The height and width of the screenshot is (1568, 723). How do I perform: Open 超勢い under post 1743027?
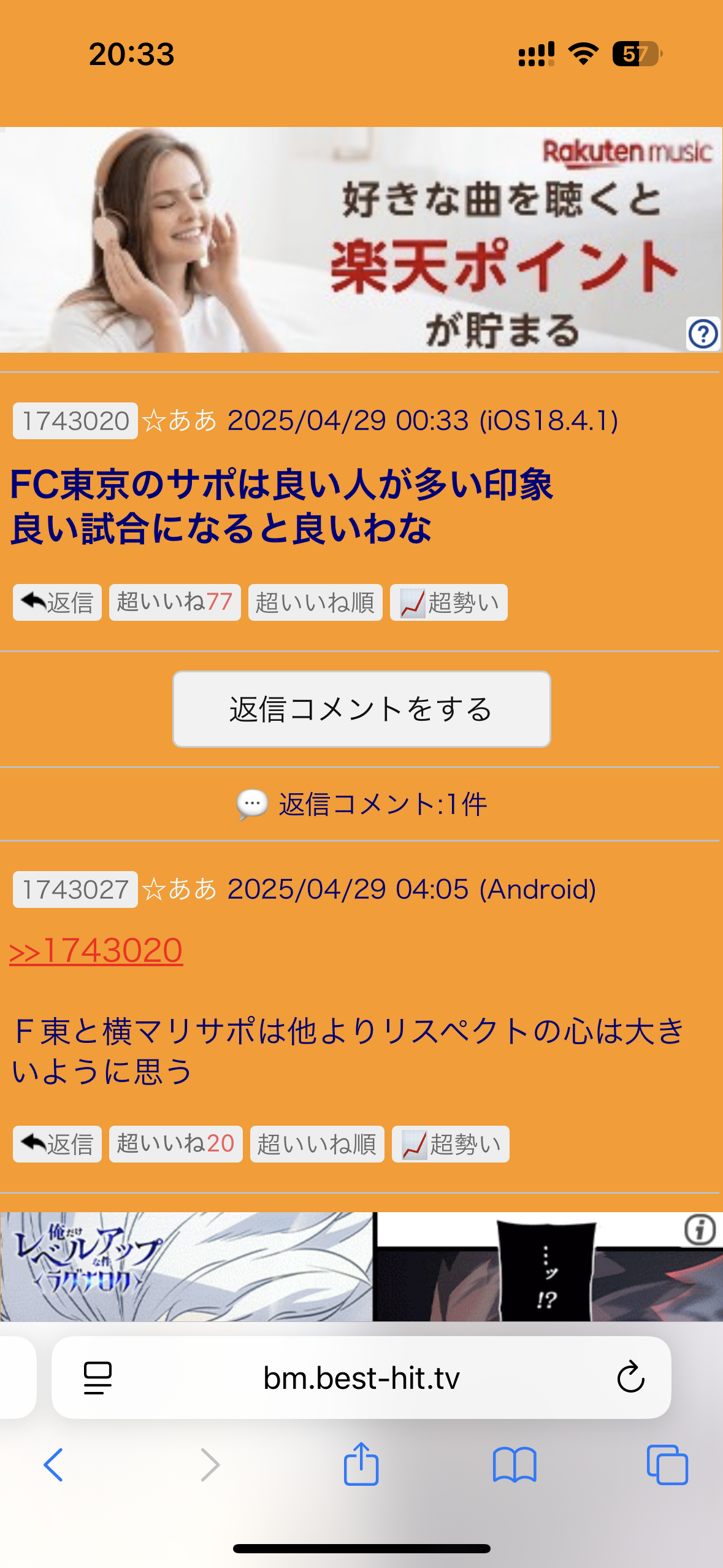coord(451,1144)
